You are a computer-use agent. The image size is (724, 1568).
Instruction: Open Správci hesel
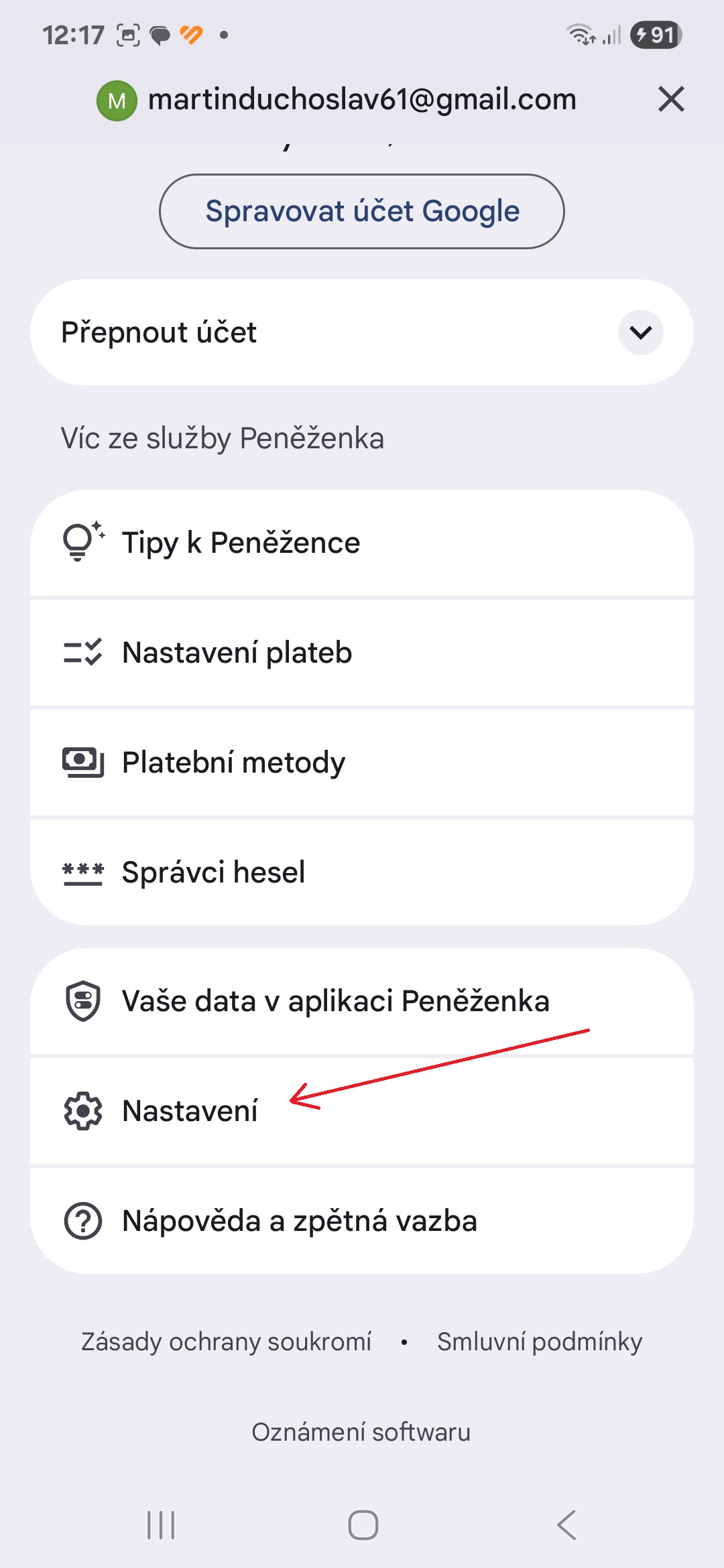362,872
